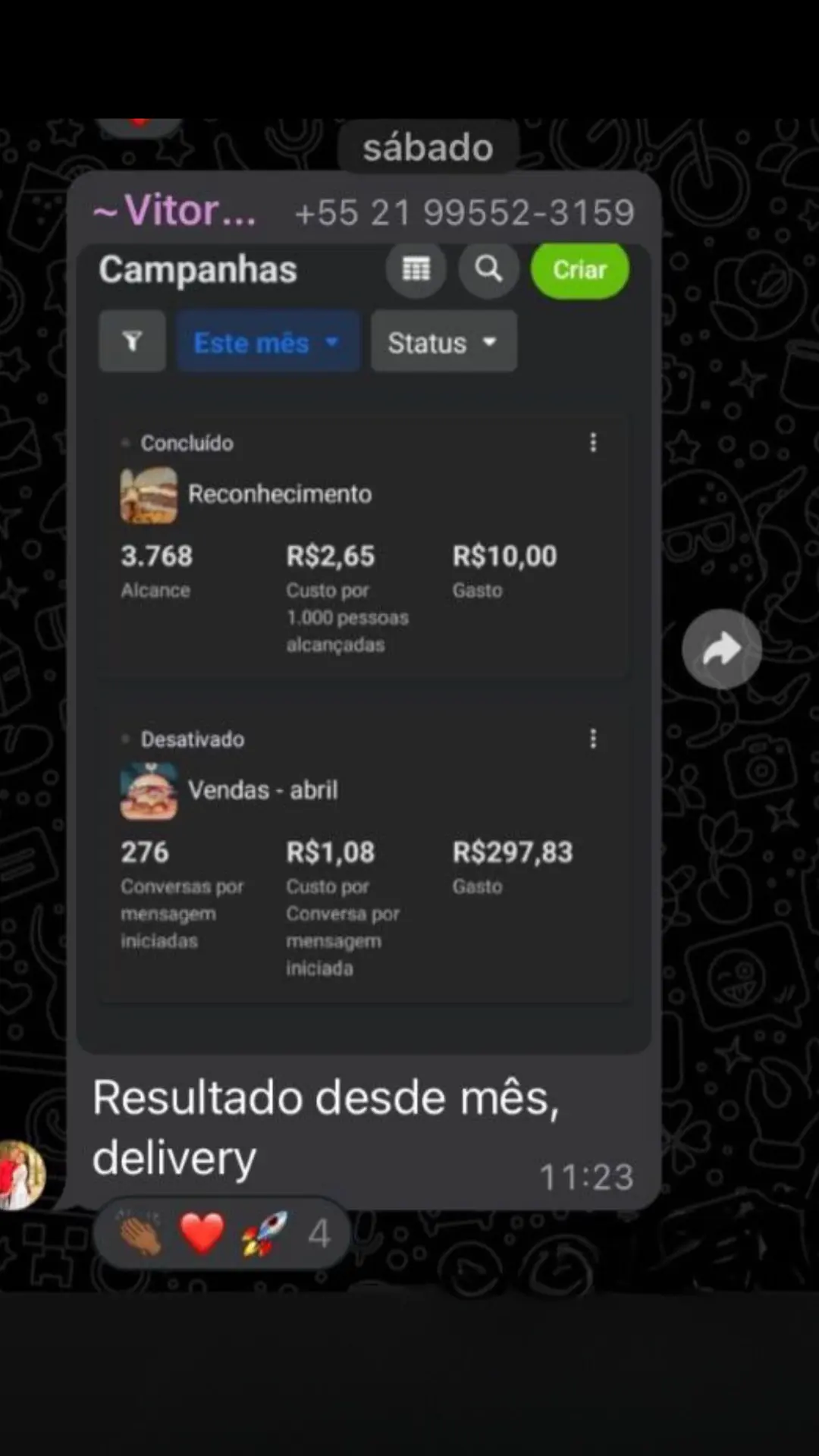Click the burger thumbnail of Vendas - abril

tap(149, 790)
